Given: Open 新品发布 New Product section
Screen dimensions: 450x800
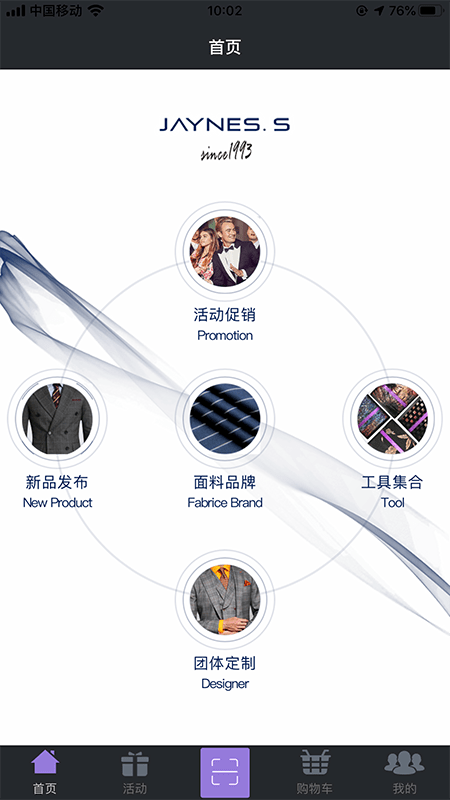Looking at the screenshot, I should point(57,418).
